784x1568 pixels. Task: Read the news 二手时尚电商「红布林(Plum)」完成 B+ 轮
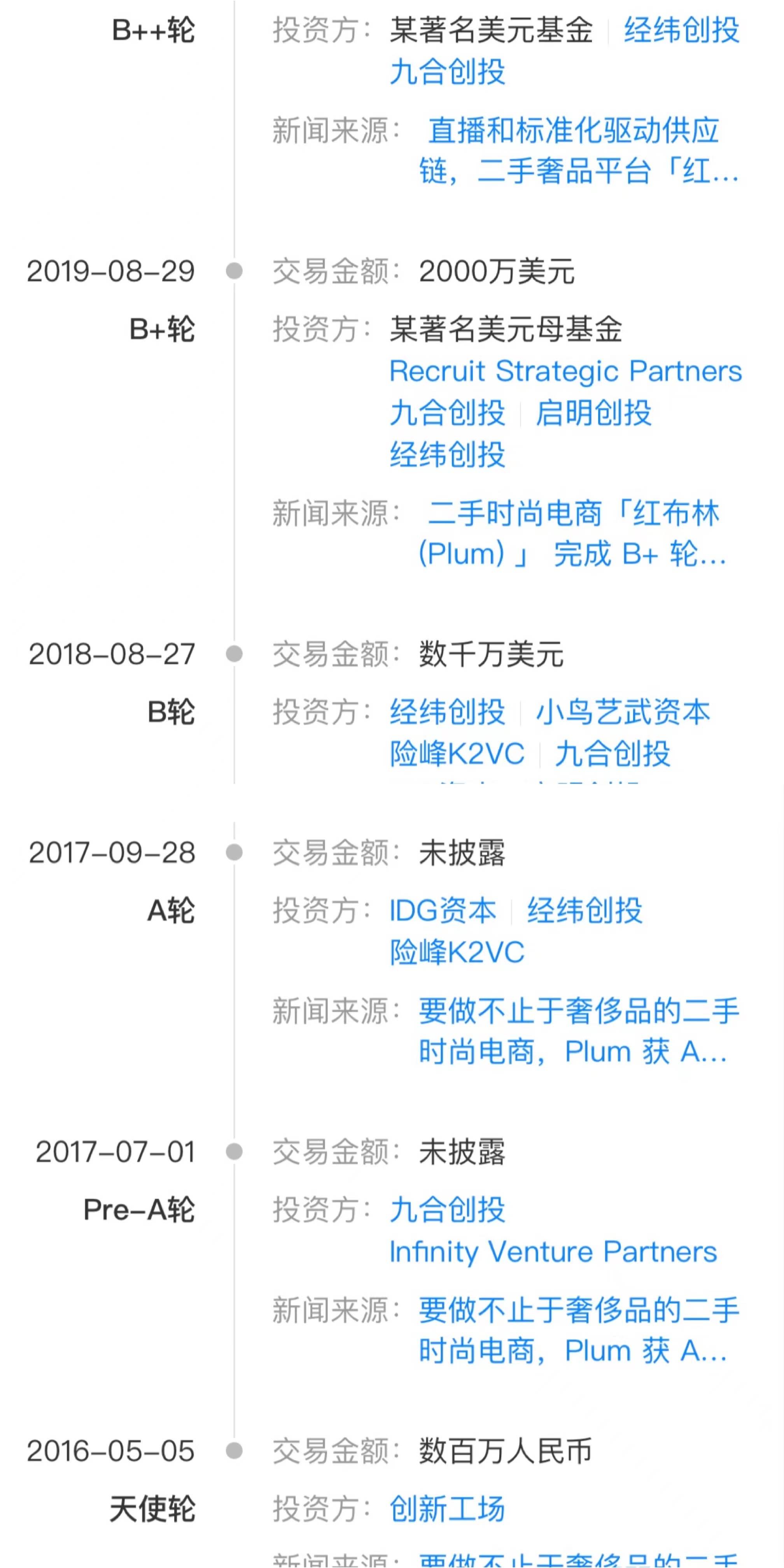(x=572, y=534)
